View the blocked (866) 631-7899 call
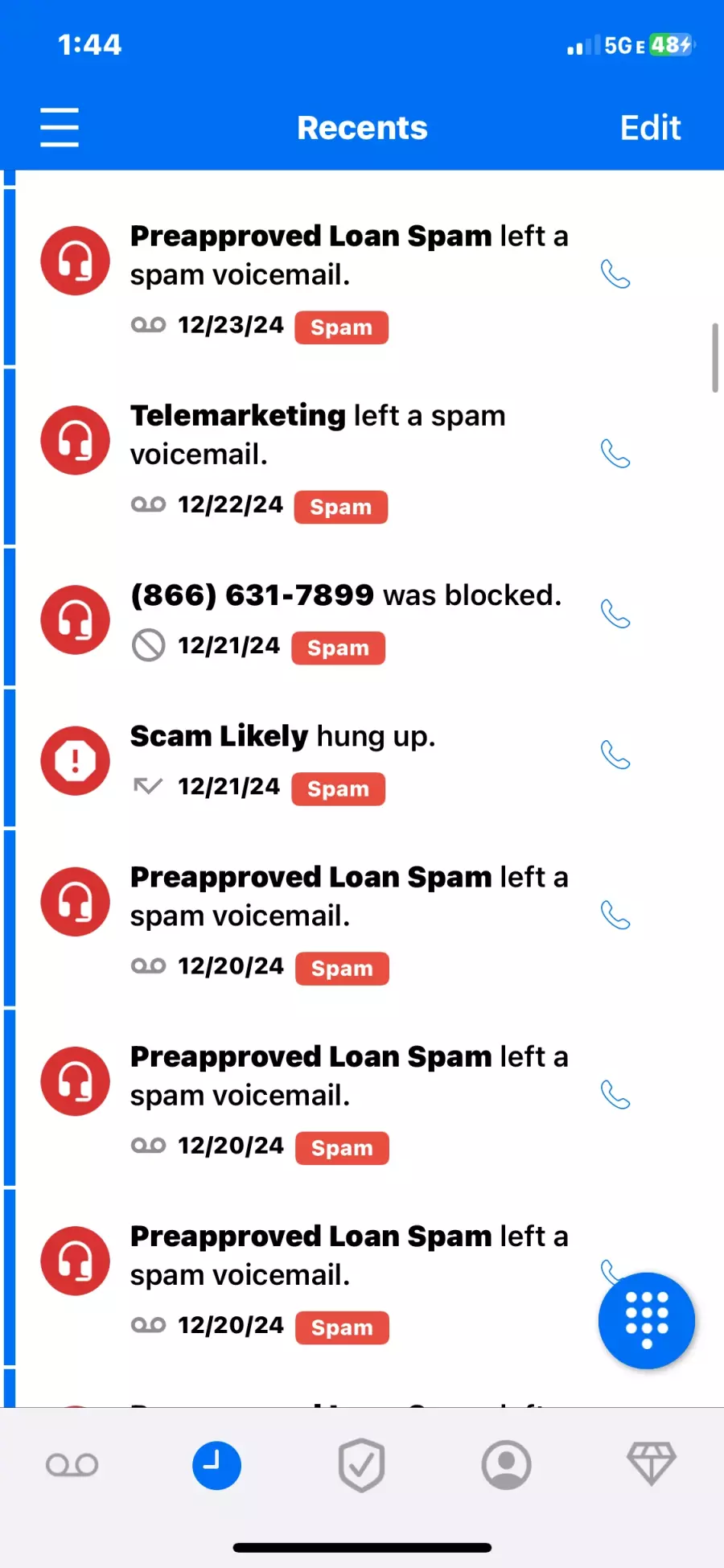The image size is (724, 1568). [x=348, y=618]
